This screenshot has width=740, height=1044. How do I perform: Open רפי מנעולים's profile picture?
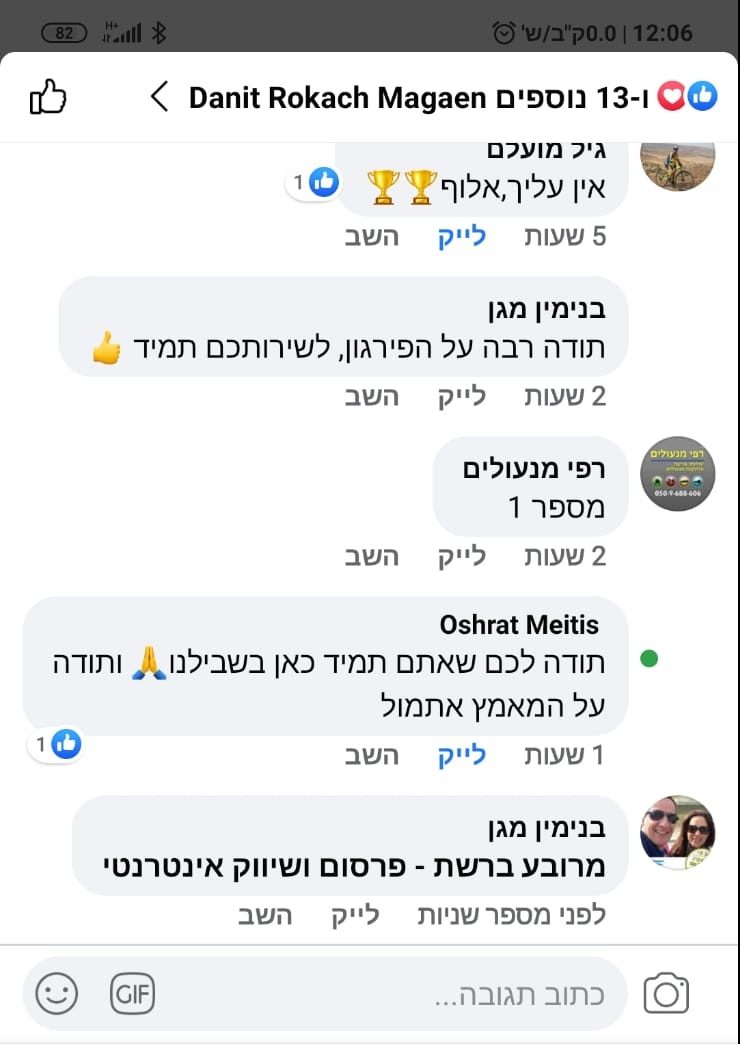click(677, 474)
